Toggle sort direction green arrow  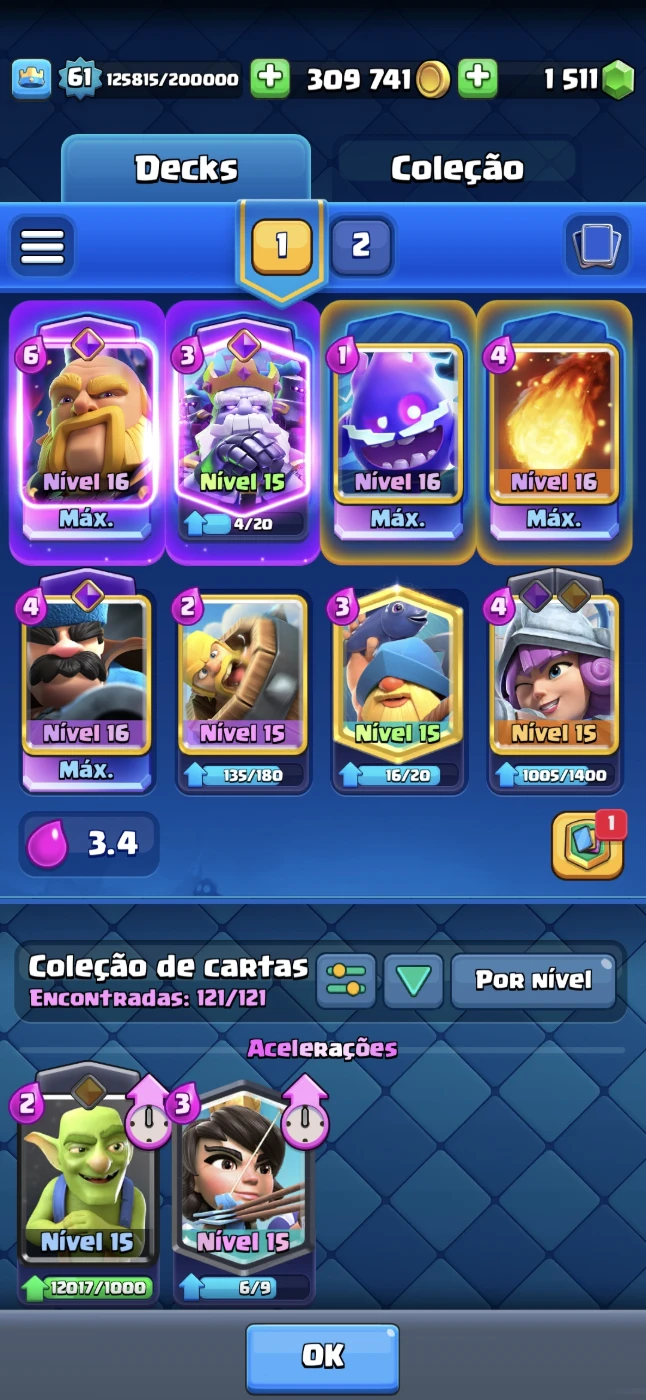413,981
